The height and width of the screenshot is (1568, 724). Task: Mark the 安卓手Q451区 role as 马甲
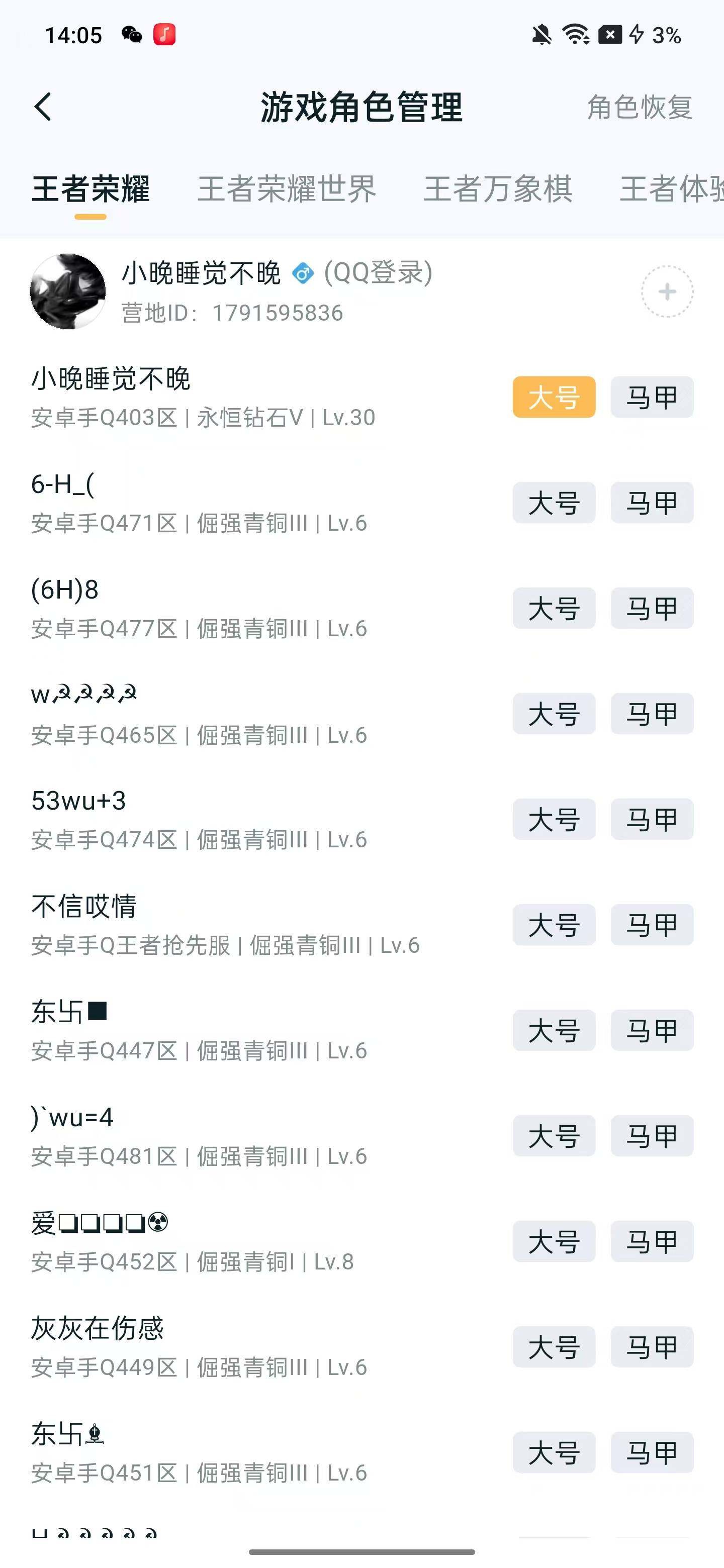pos(652,1452)
